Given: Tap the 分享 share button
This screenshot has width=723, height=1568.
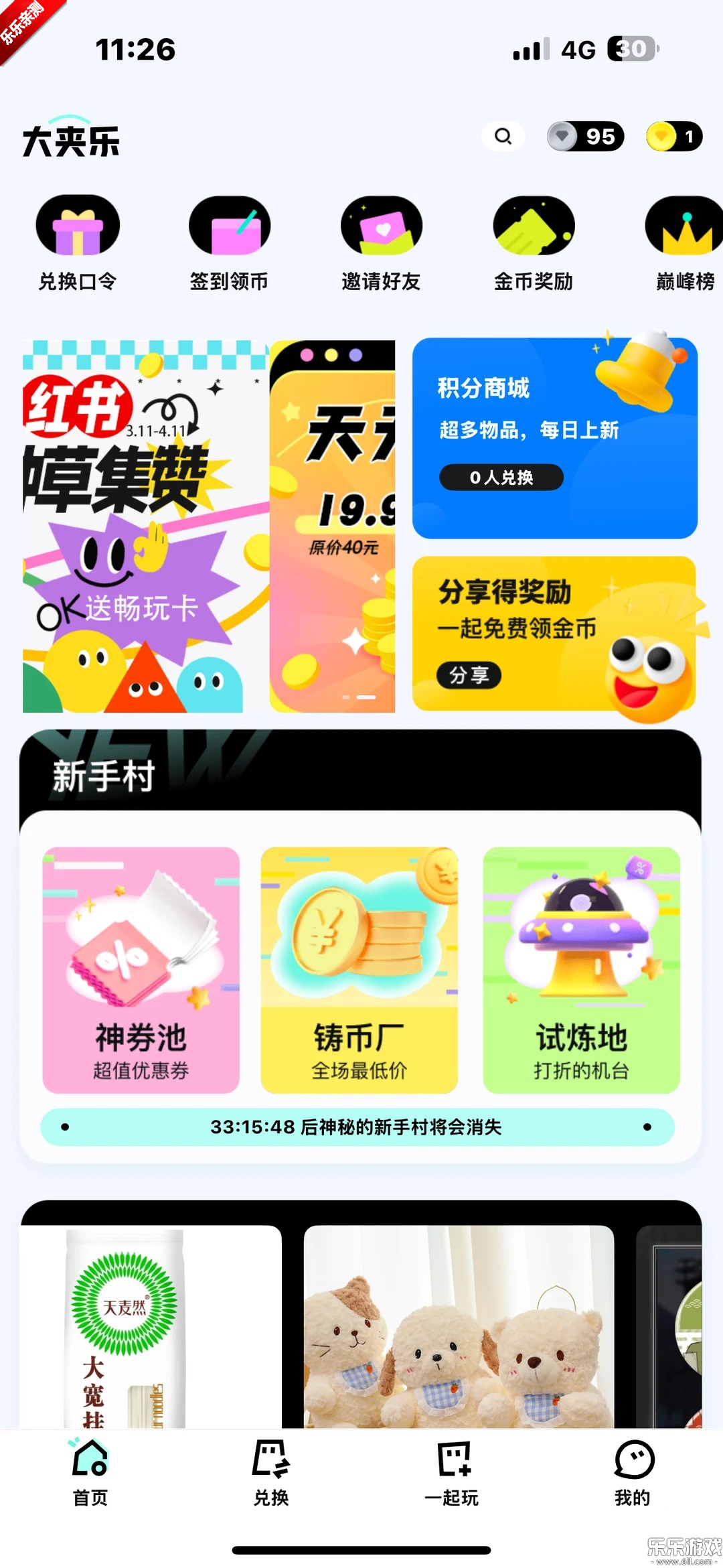Looking at the screenshot, I should [469, 676].
